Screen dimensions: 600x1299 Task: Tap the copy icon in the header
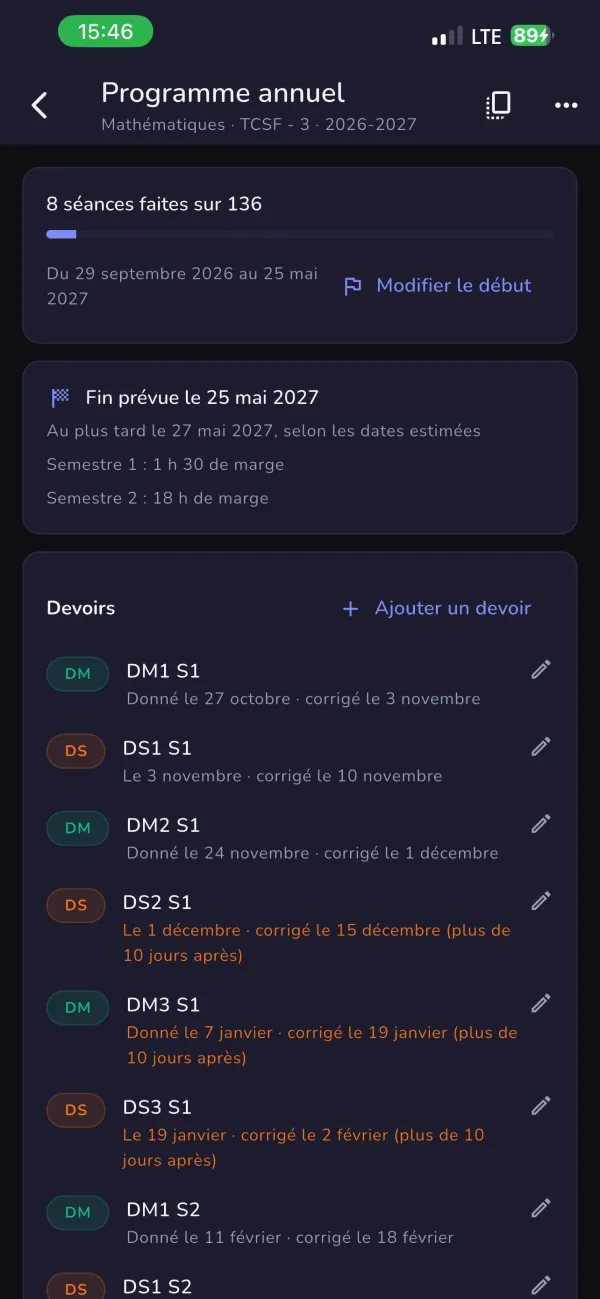click(x=498, y=105)
